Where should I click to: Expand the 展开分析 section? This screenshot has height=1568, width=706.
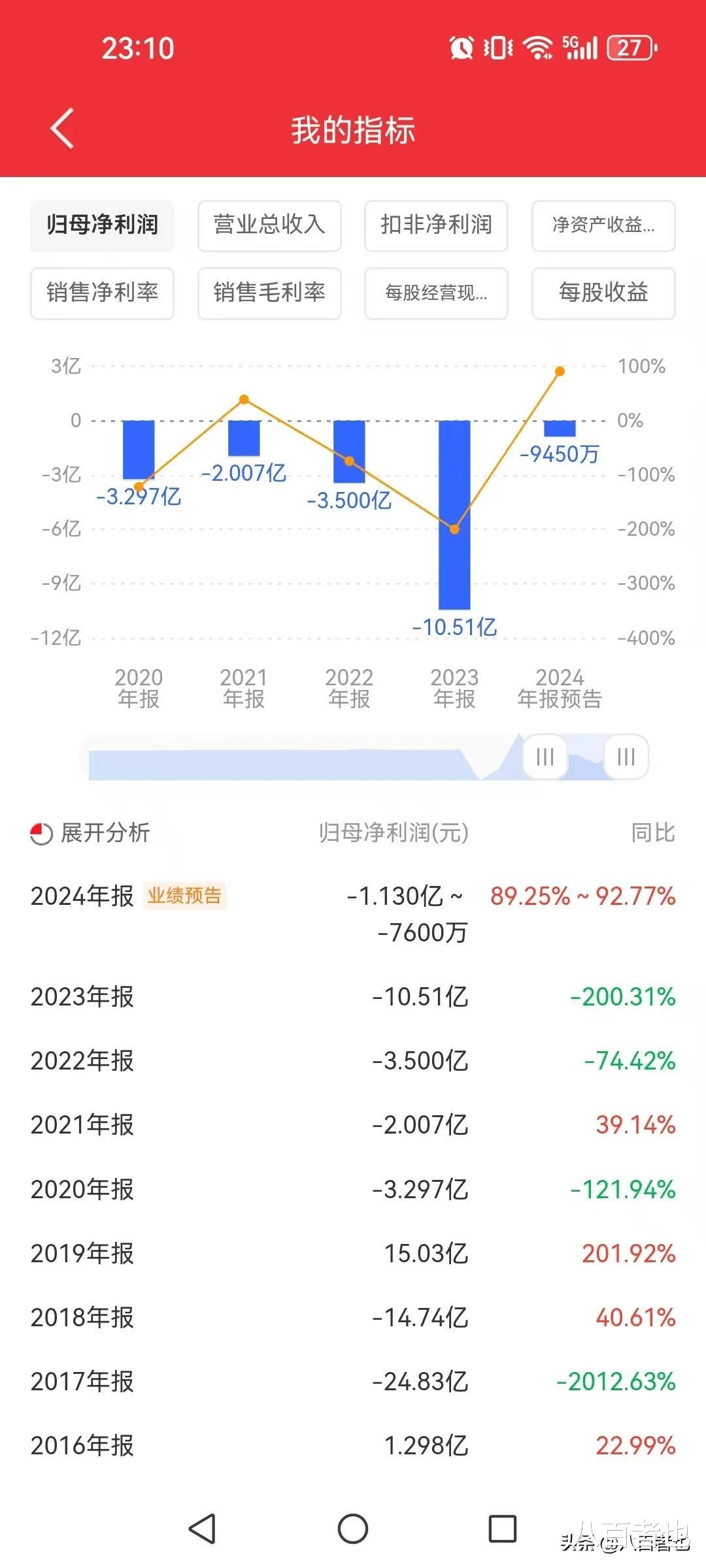tap(90, 833)
